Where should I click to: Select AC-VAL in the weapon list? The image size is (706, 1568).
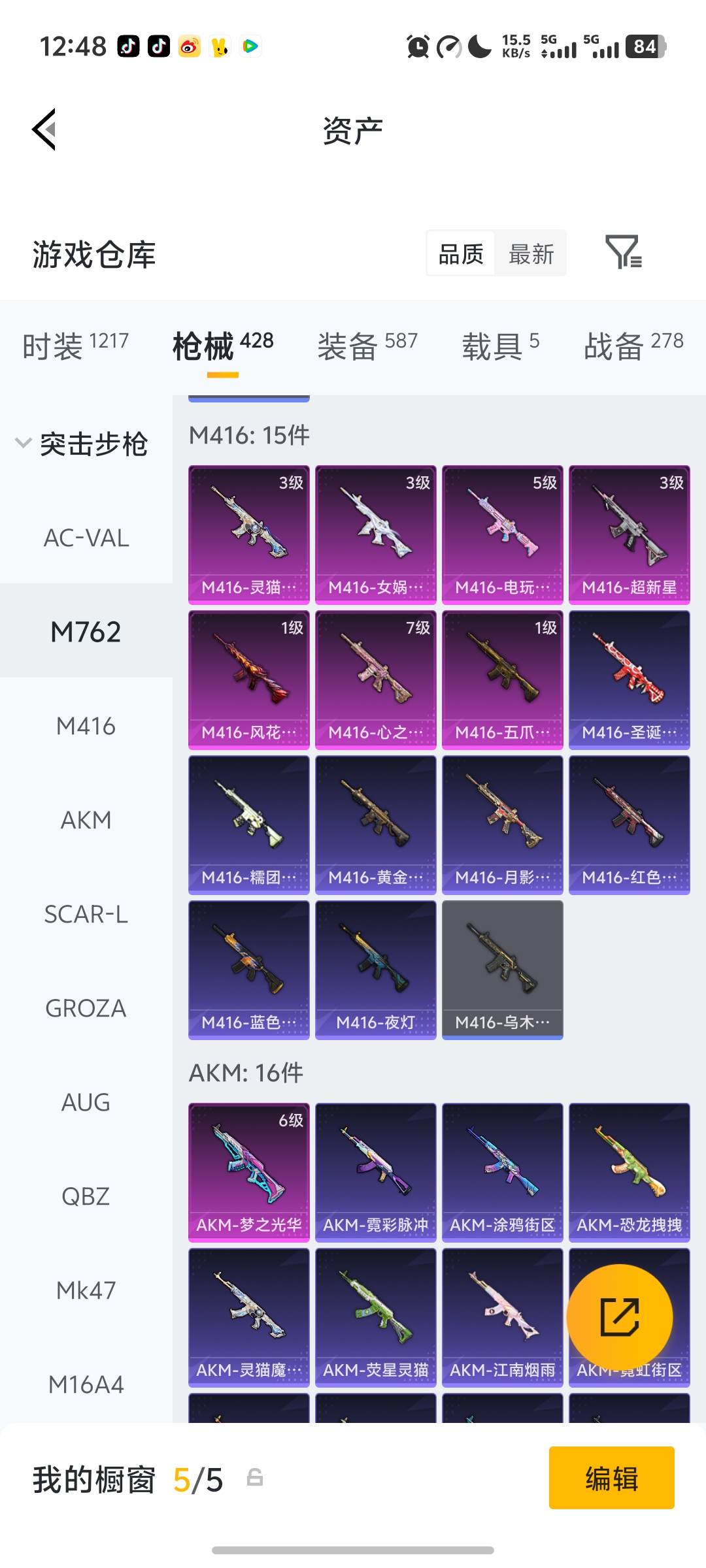86,538
